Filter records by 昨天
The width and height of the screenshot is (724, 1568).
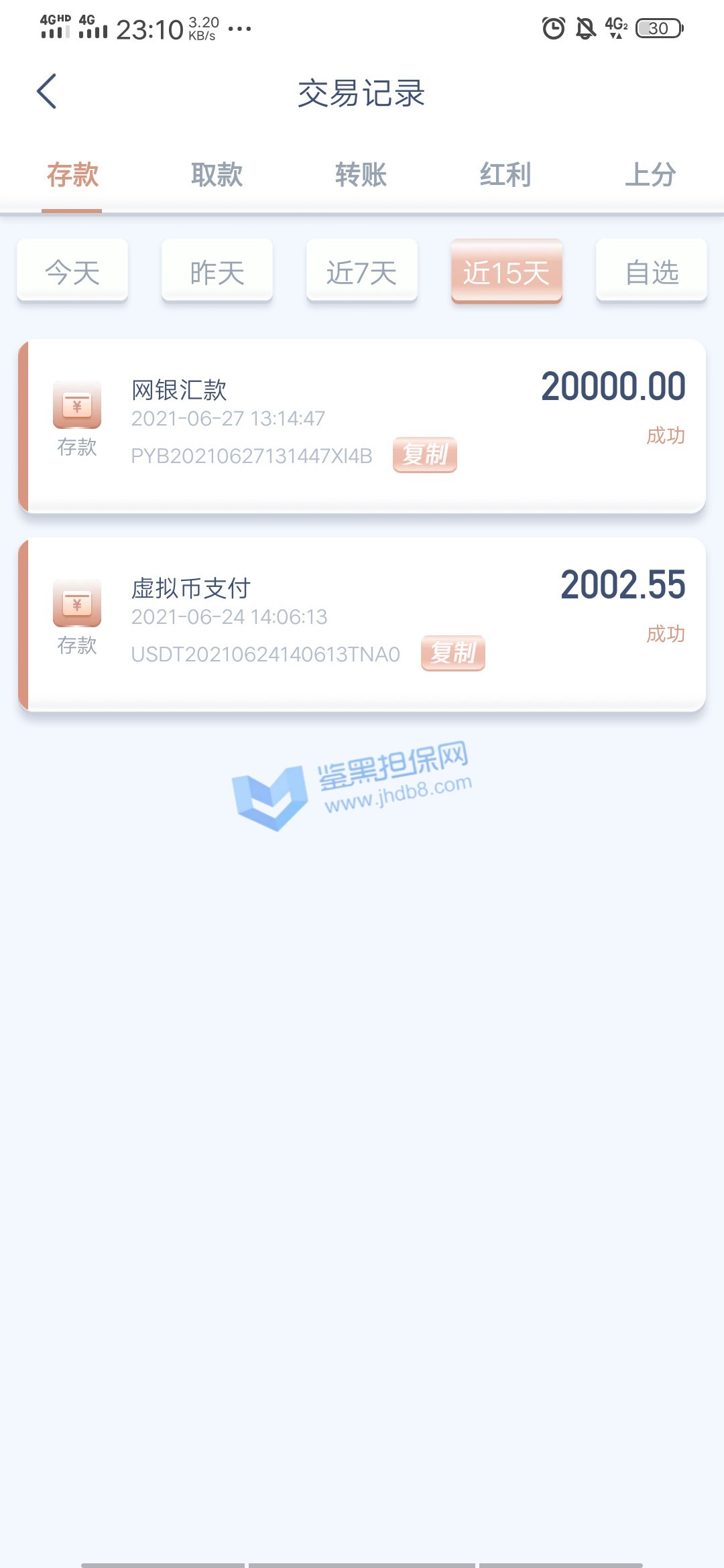(x=217, y=271)
